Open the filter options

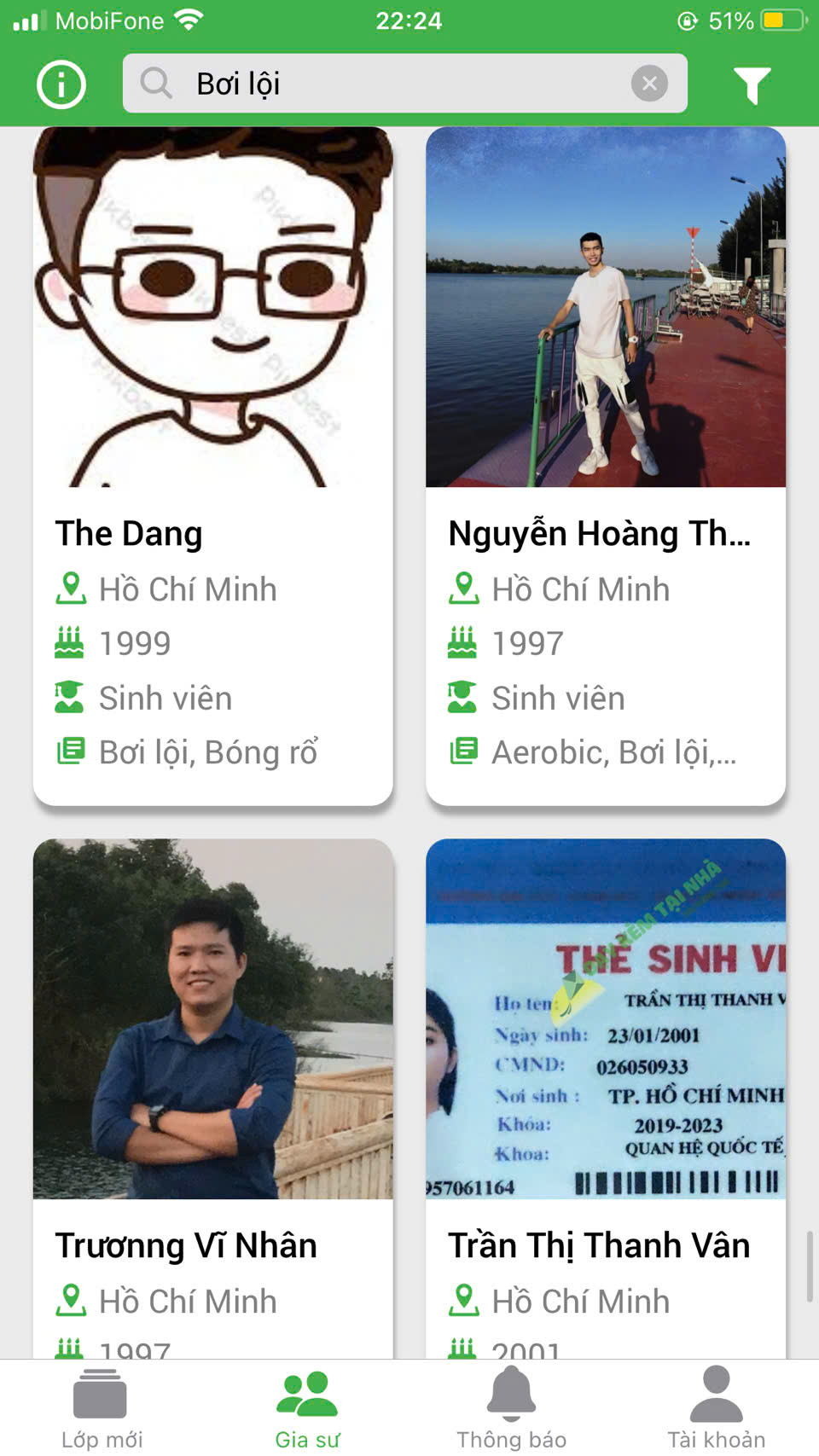coord(752,84)
